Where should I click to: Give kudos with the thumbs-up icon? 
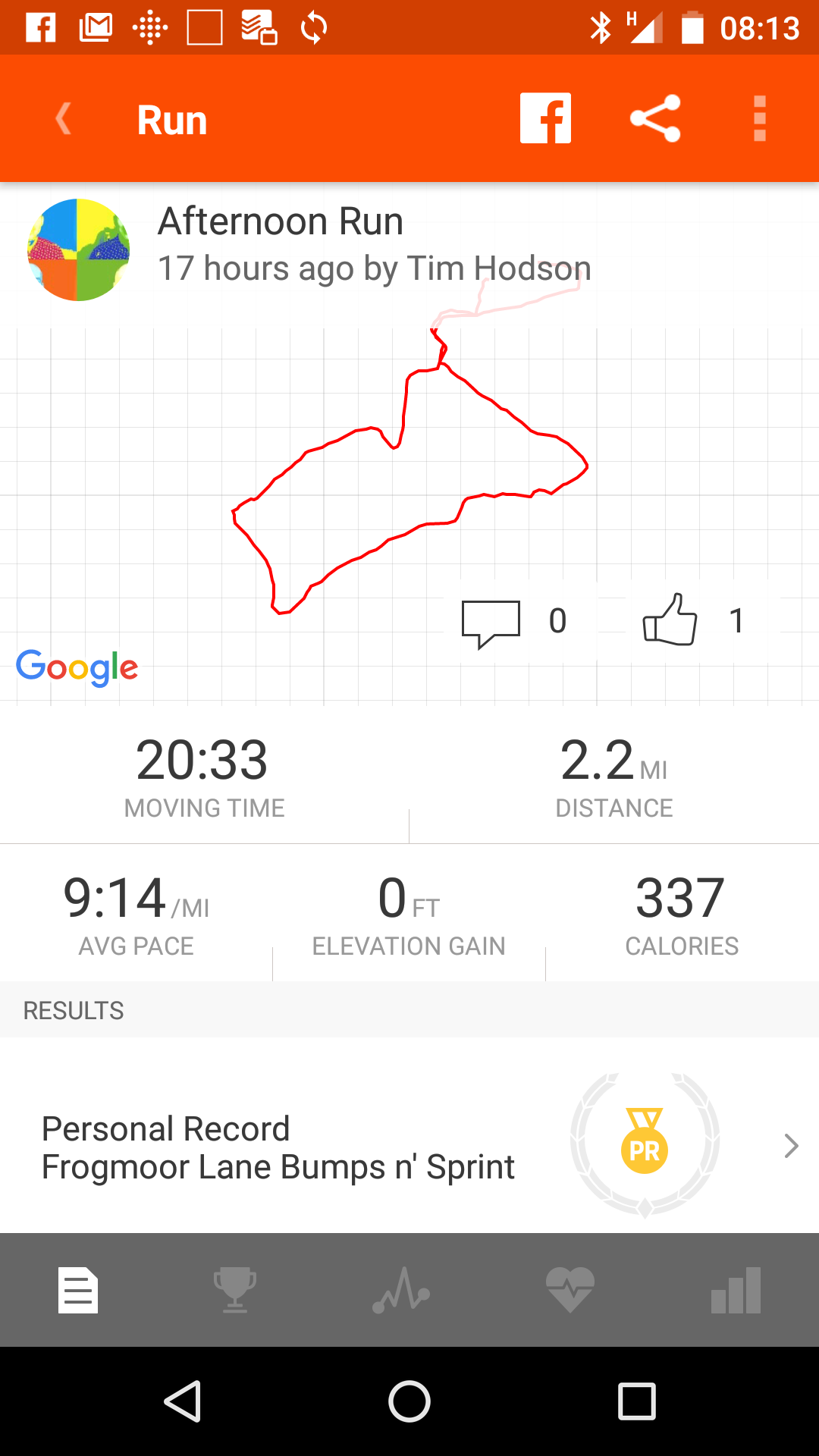[670, 621]
